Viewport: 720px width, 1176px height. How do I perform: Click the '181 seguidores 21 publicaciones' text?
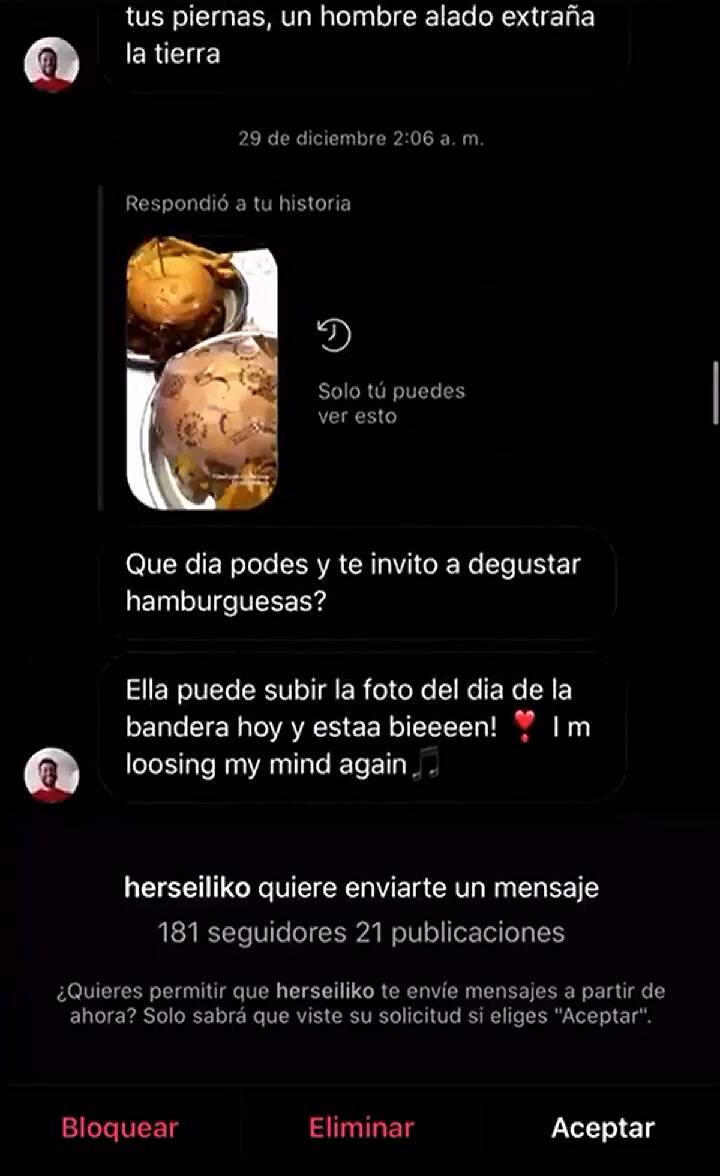point(359,932)
